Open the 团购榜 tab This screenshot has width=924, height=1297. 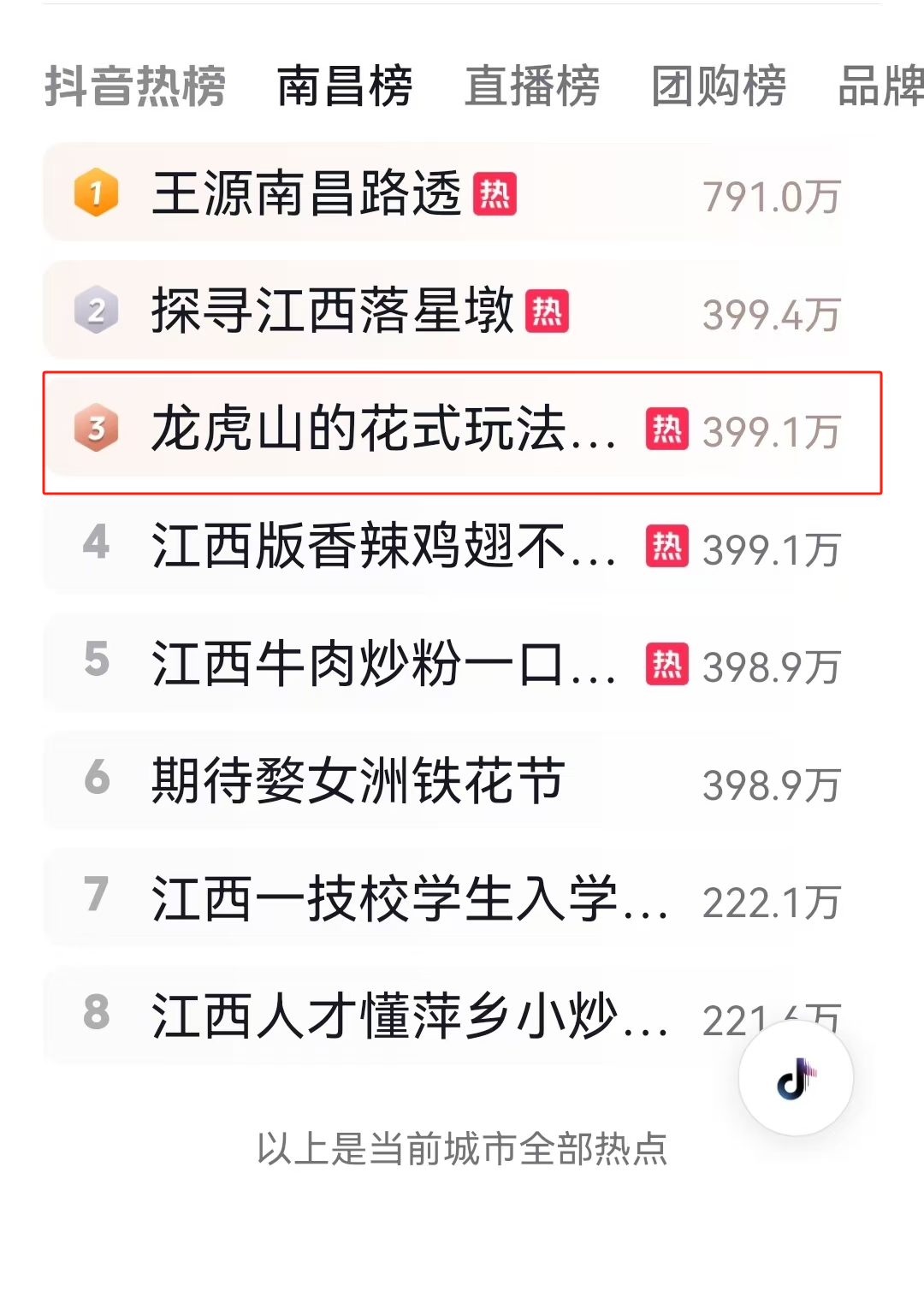tap(719, 86)
